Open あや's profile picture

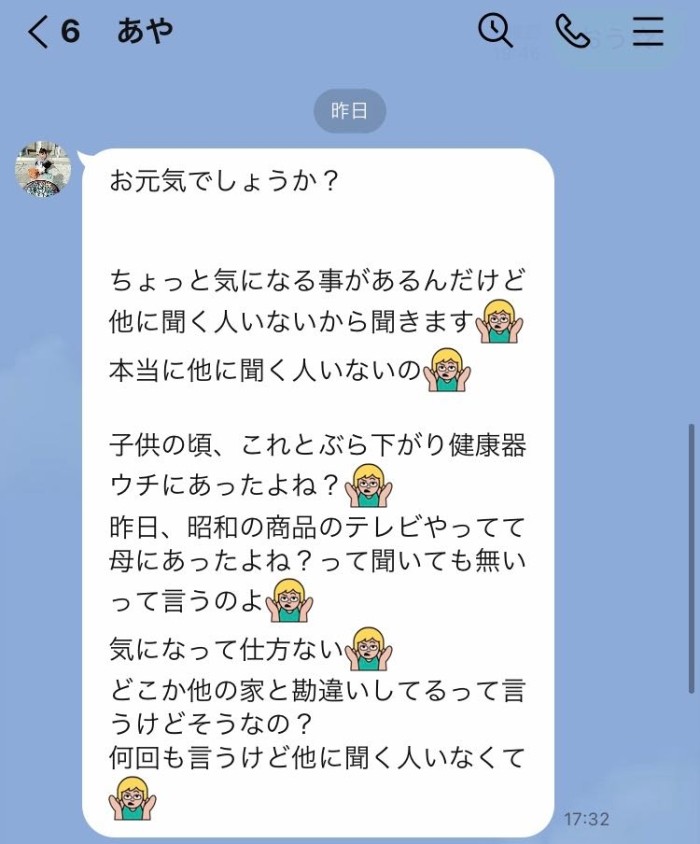[43, 169]
